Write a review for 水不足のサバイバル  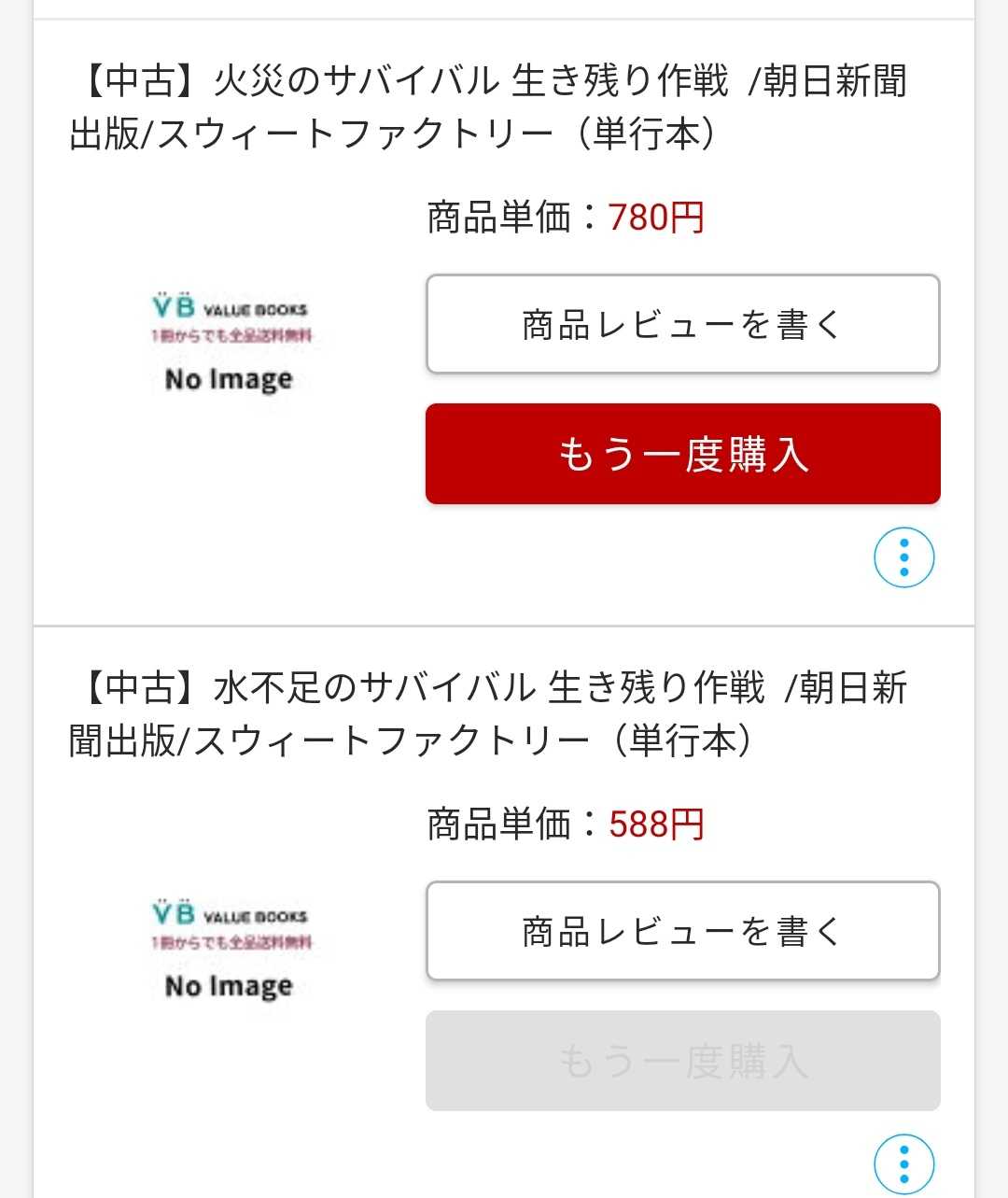682,931
